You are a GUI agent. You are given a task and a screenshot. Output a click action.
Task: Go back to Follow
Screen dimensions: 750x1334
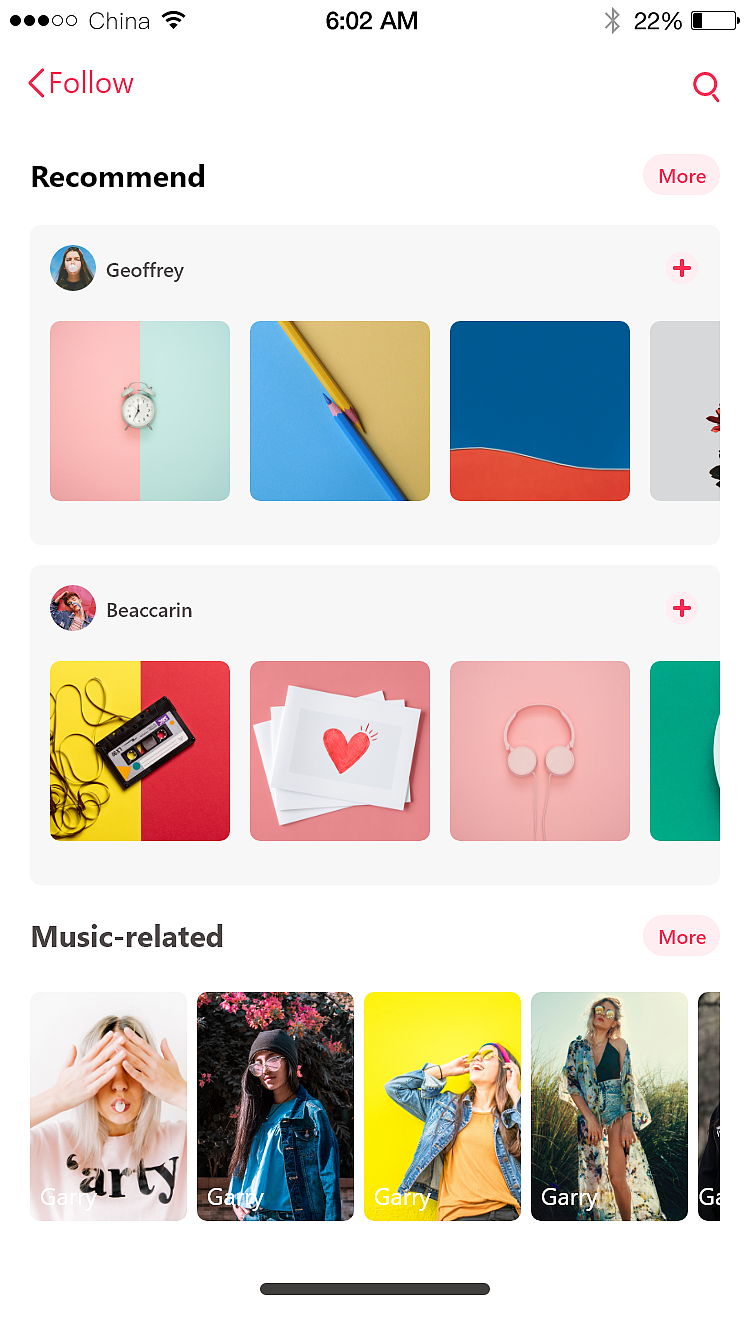[x=80, y=84]
